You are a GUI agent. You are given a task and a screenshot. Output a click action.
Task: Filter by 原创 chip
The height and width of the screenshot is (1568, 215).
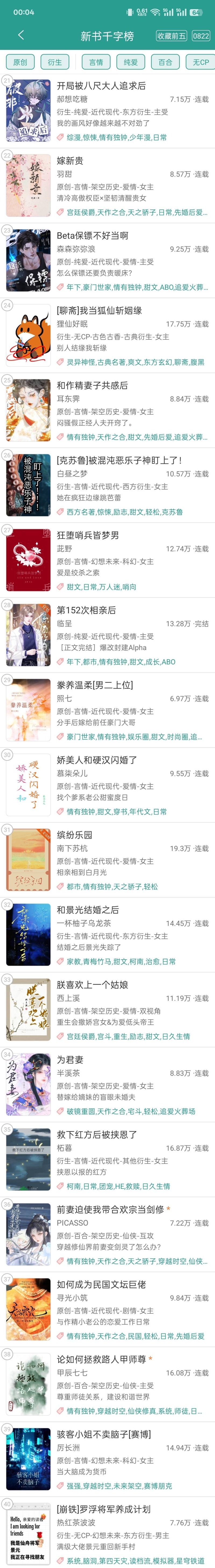[x=20, y=62]
